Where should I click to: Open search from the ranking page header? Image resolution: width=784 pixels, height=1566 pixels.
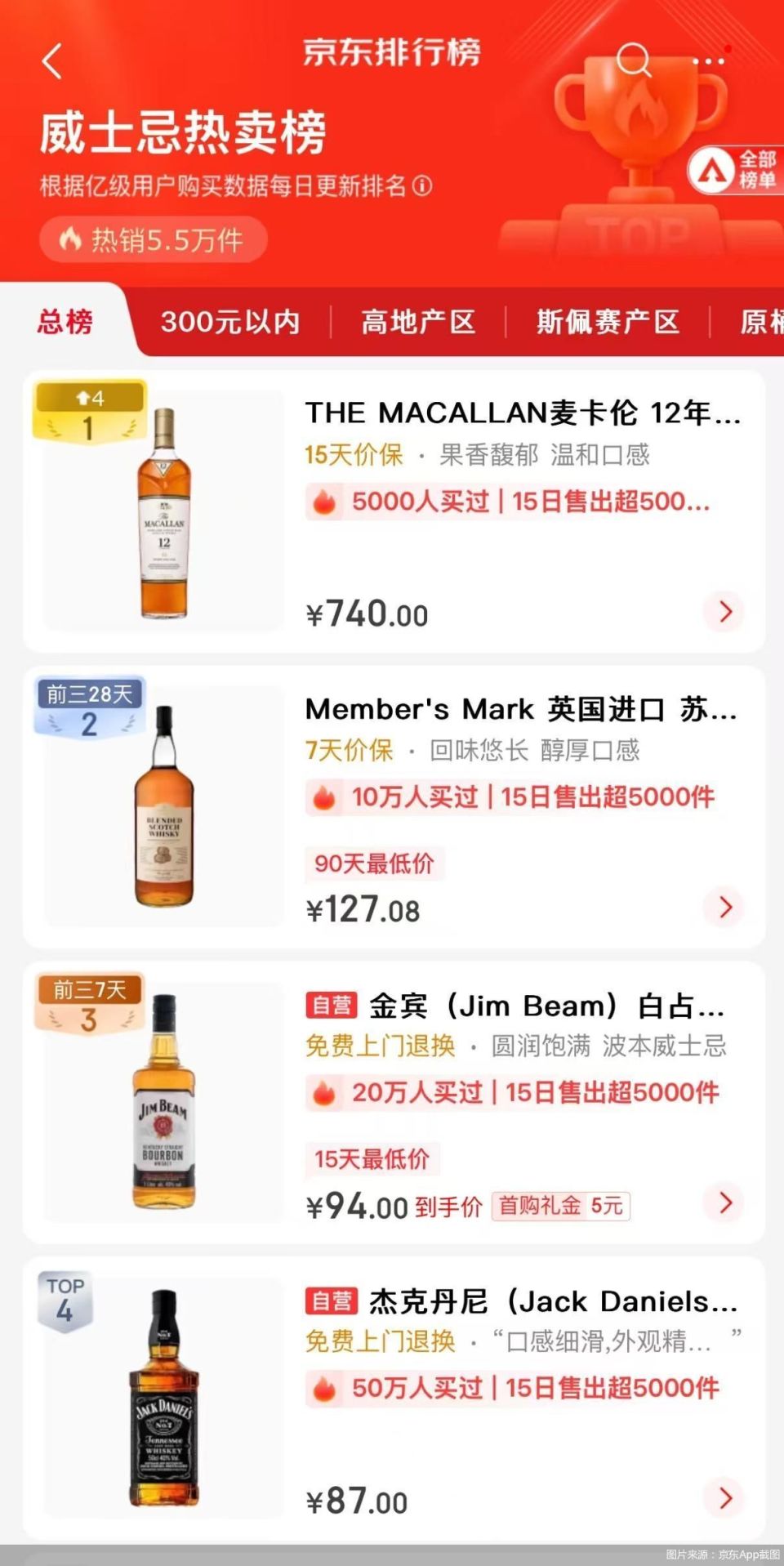pyautogui.click(x=635, y=60)
